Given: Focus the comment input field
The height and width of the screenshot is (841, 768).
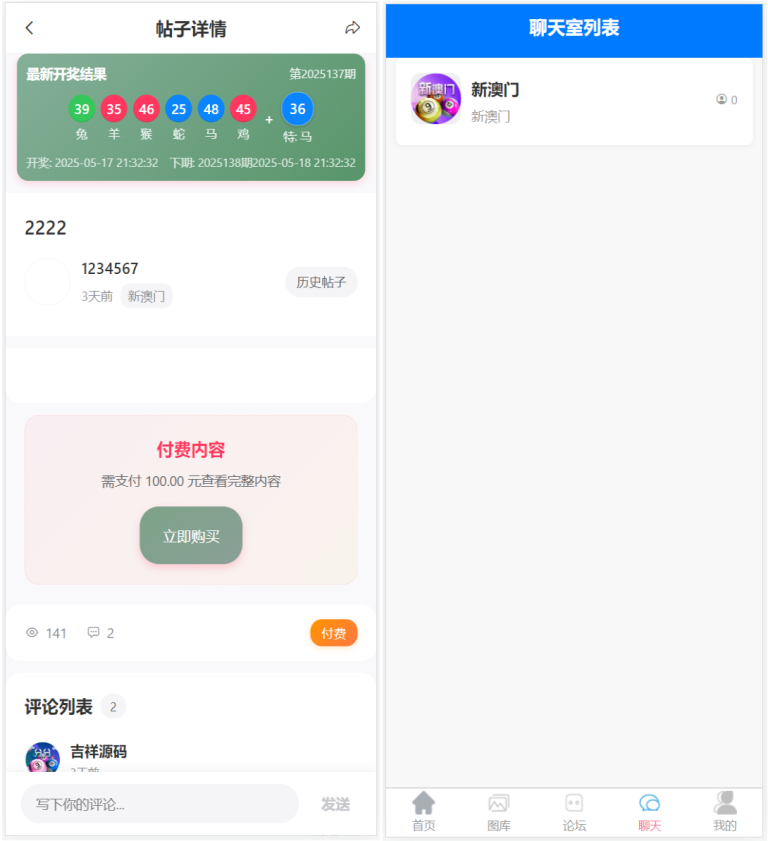Looking at the screenshot, I should 160,804.
